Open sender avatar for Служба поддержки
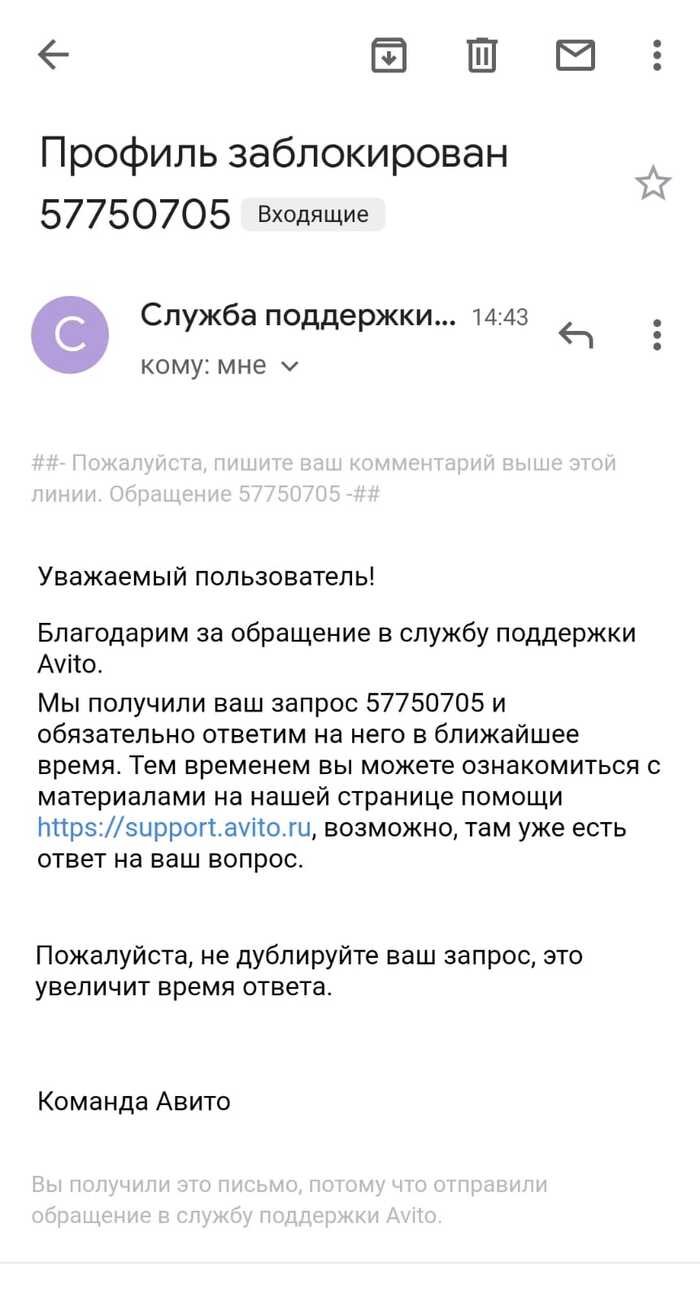The width and height of the screenshot is (700, 1301). pos(70,335)
